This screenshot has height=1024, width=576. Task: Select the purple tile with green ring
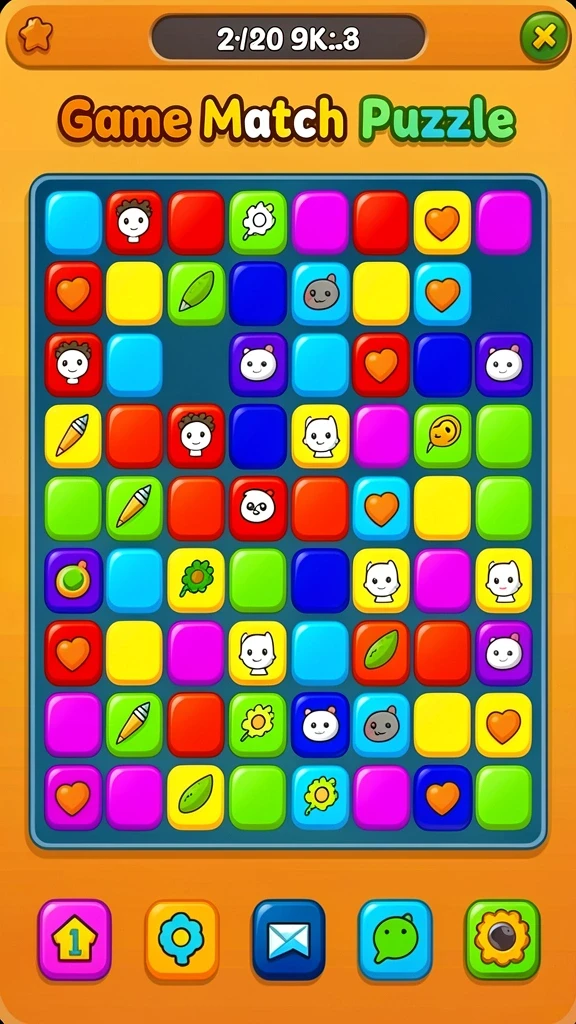click(x=73, y=580)
